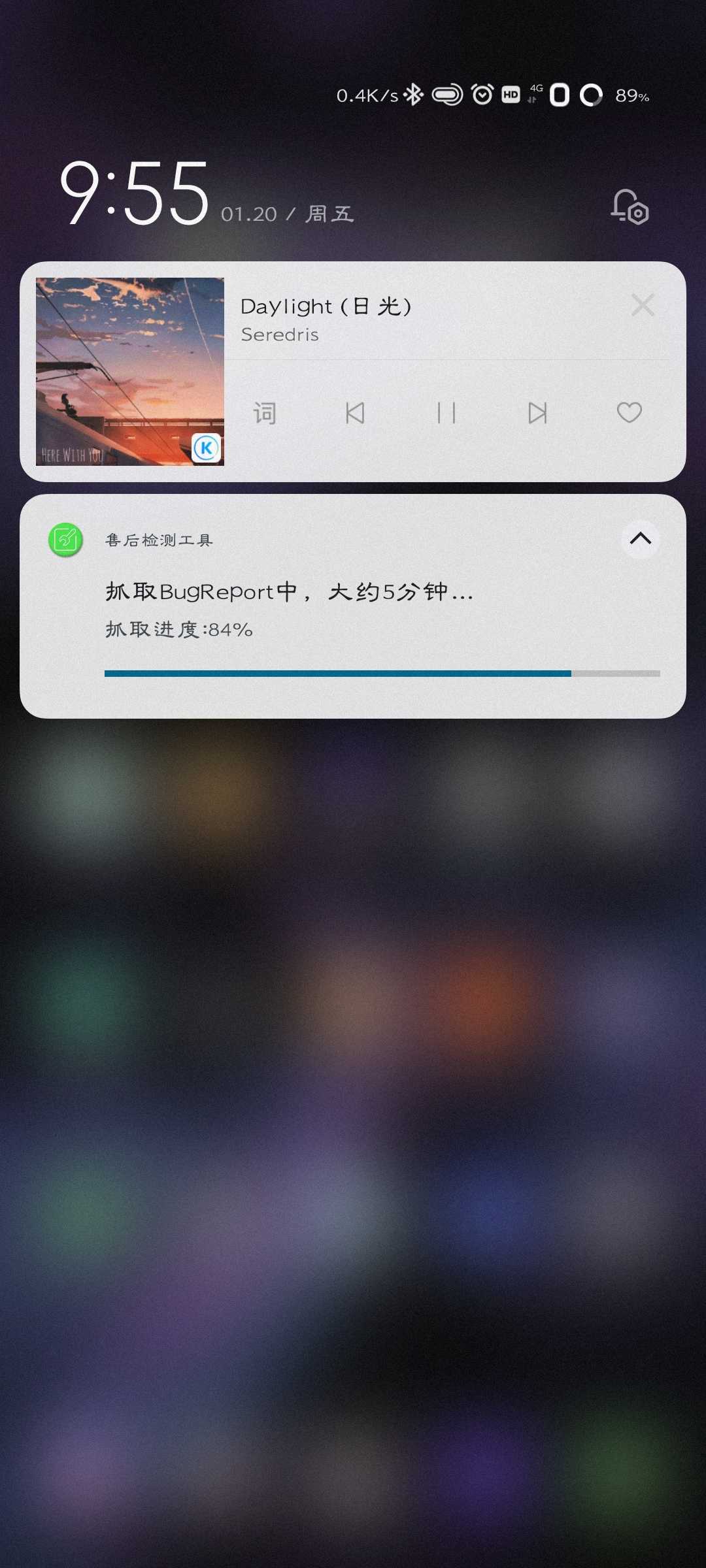Open notification settings bell icon
Screen dimensions: 706x1568
tap(629, 207)
